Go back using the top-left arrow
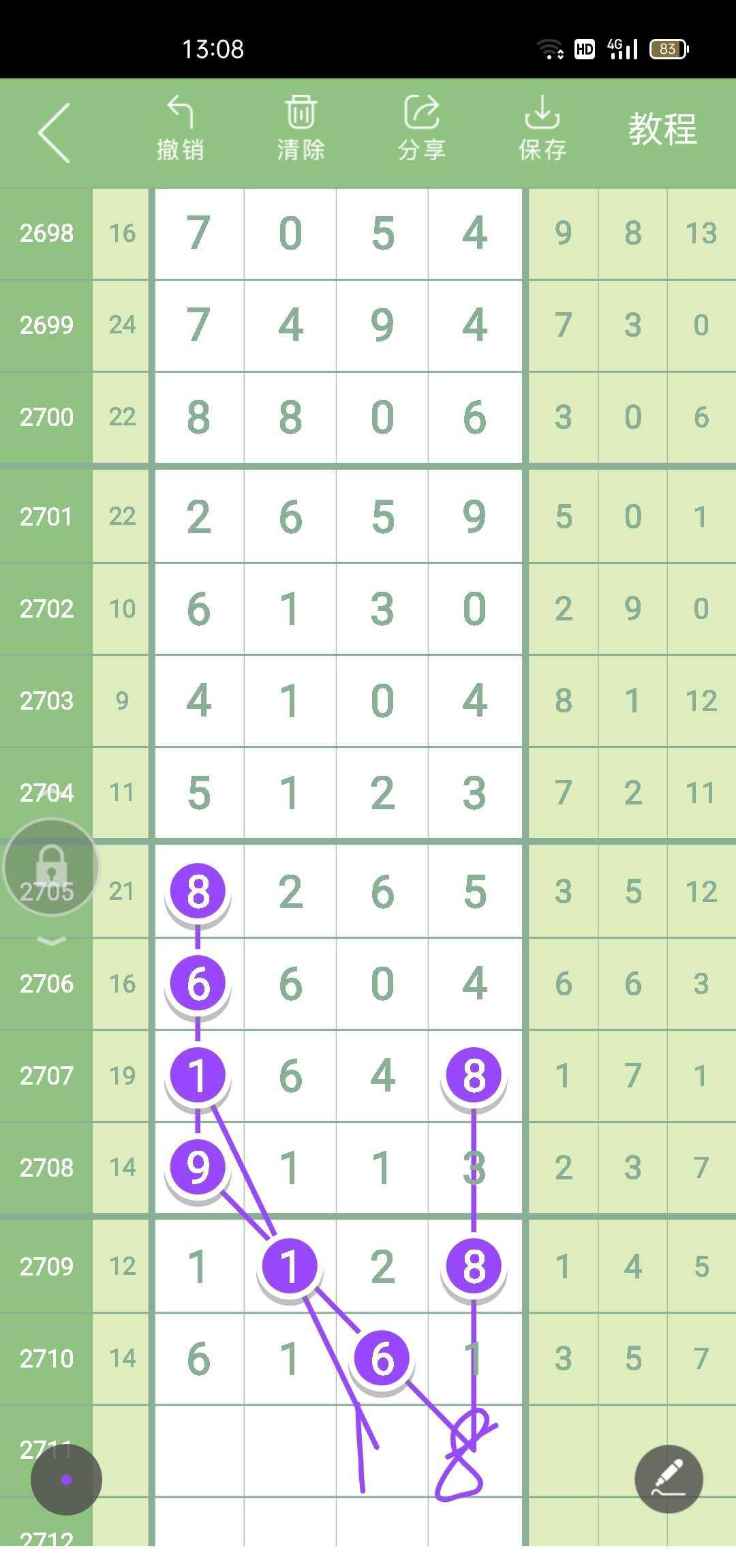The width and height of the screenshot is (736, 1568). coord(55,133)
